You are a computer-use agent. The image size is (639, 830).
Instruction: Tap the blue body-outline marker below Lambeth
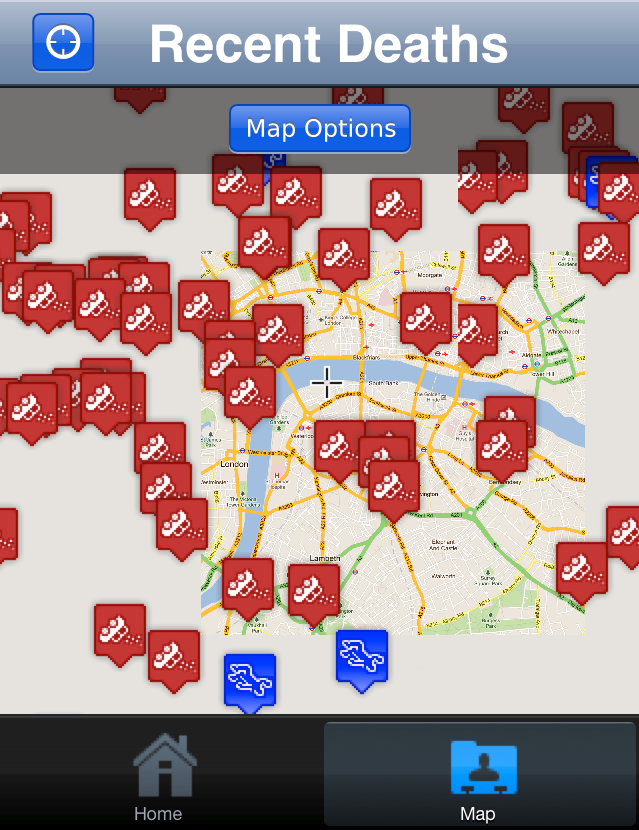(x=361, y=657)
